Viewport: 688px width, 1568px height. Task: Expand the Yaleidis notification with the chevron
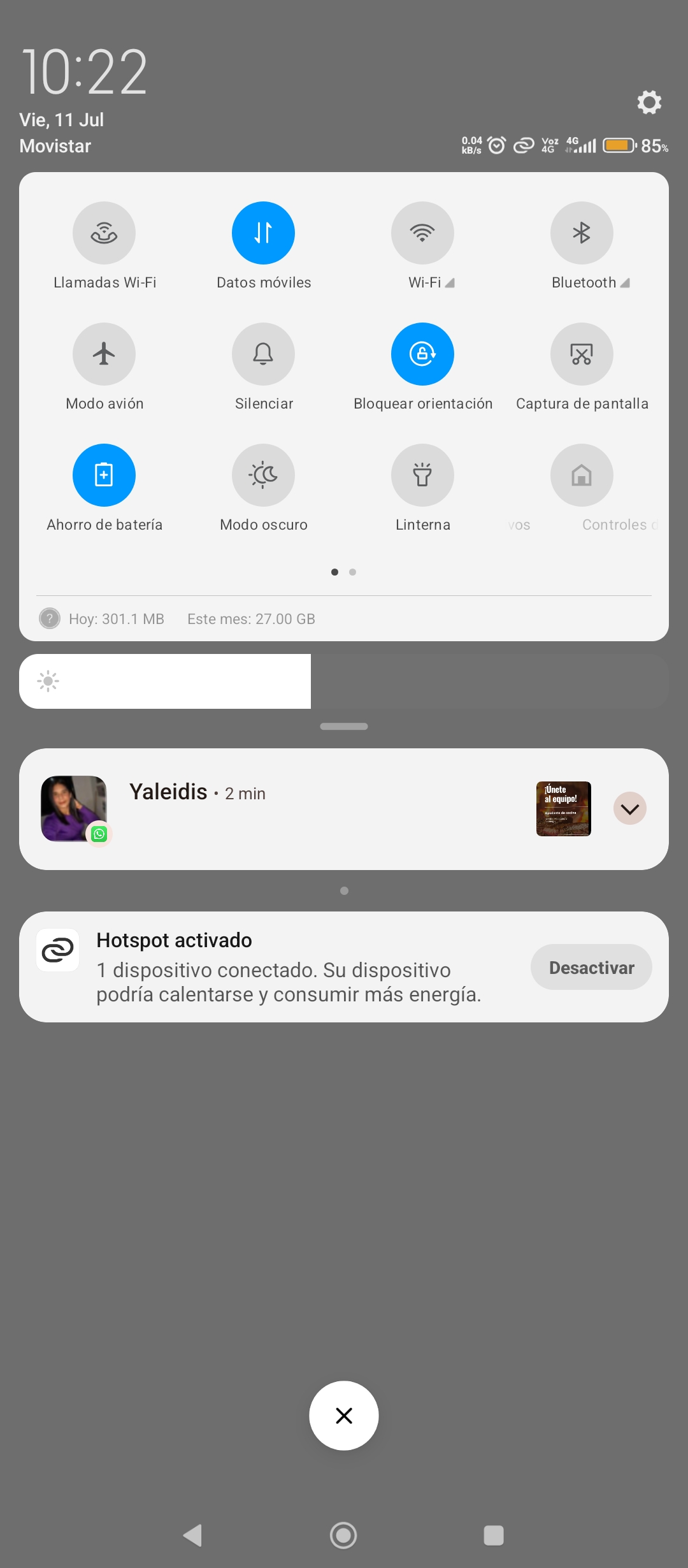click(630, 808)
